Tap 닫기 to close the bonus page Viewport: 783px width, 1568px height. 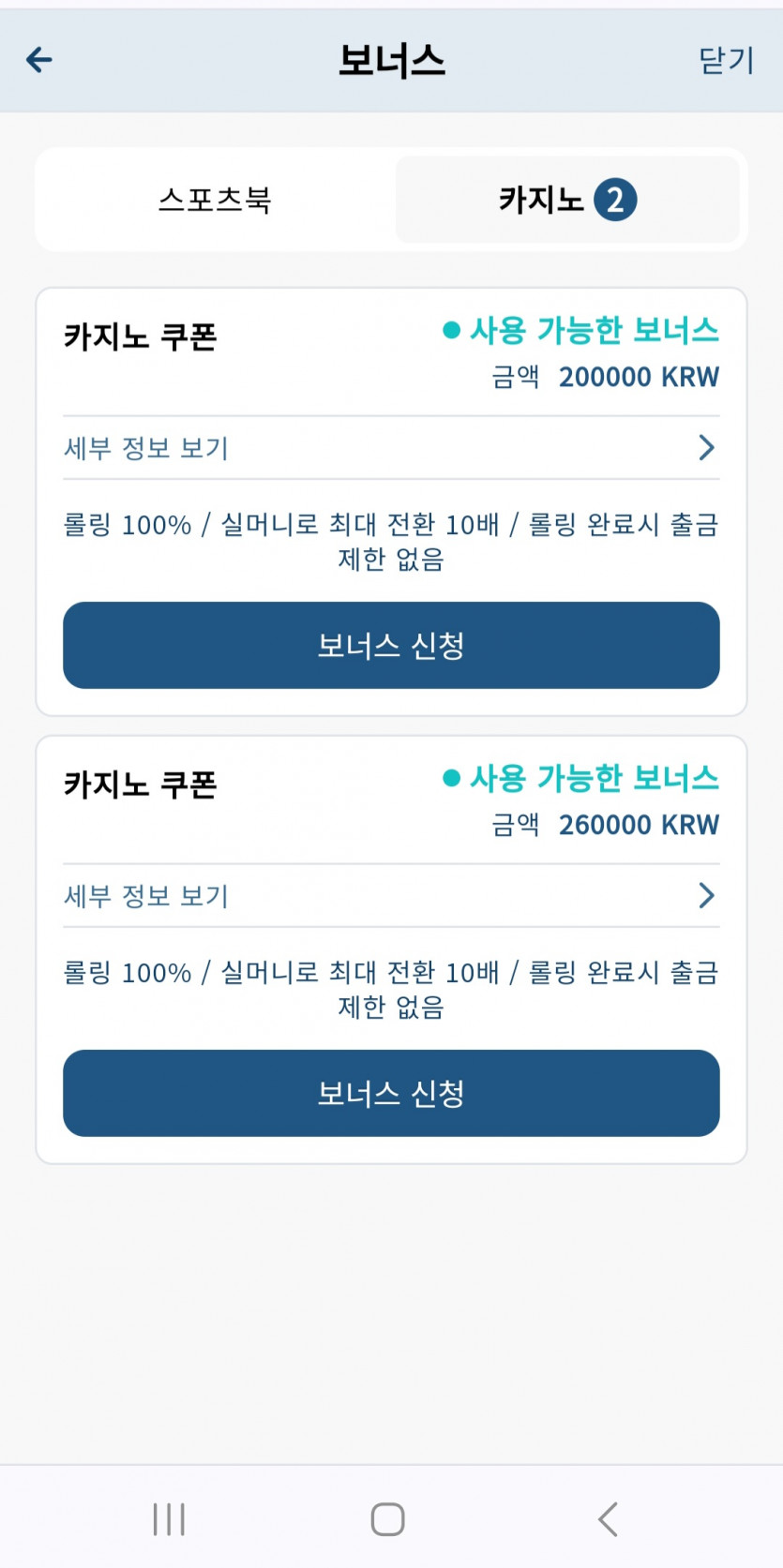[727, 61]
